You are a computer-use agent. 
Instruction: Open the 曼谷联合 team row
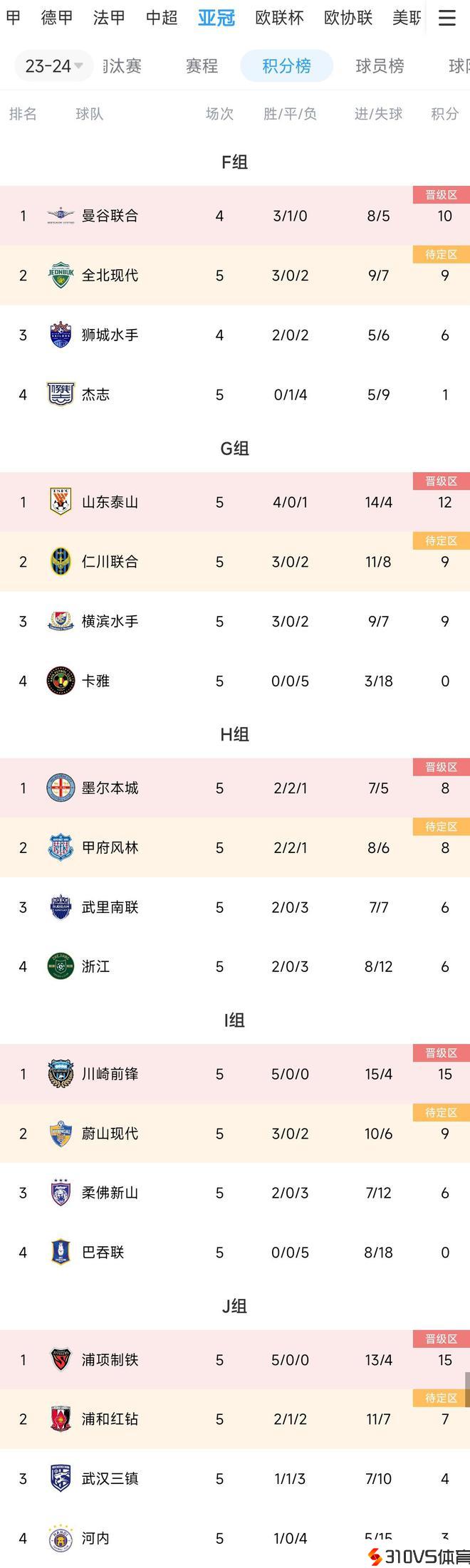pos(110,216)
